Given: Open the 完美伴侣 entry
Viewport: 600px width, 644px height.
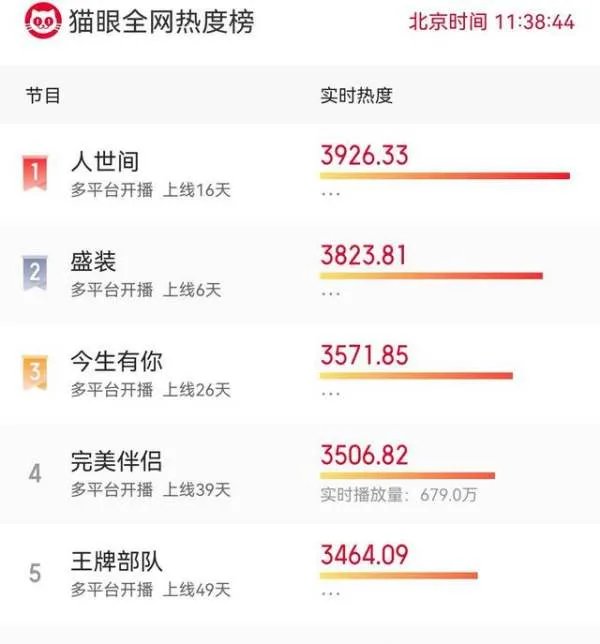Looking at the screenshot, I should (116, 462).
